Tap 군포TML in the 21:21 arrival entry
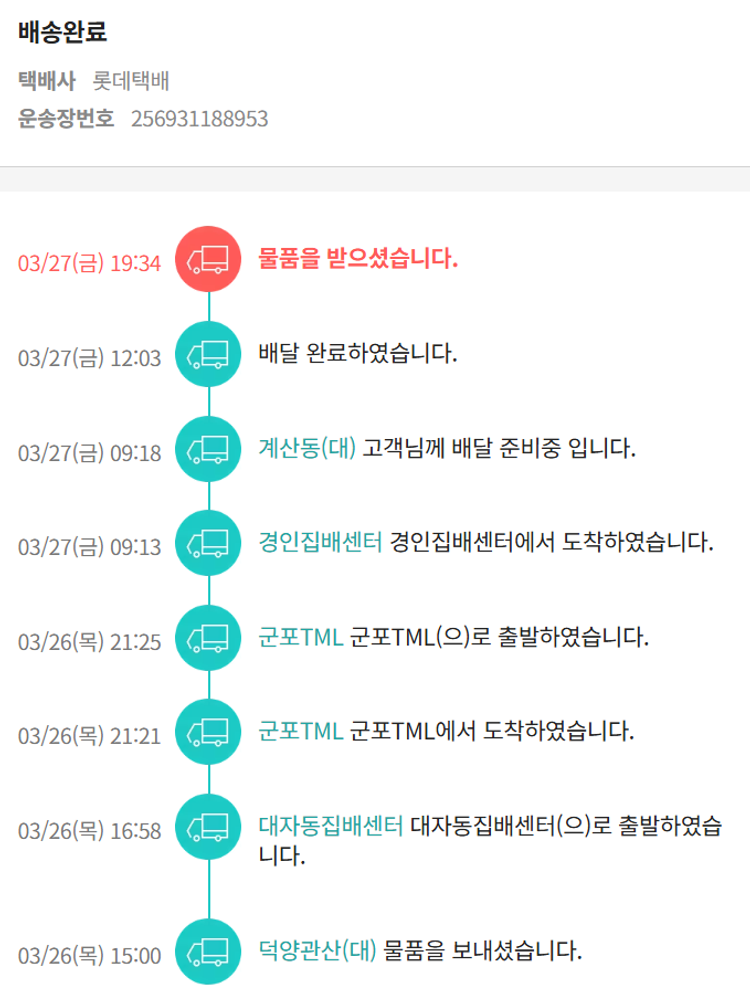The width and height of the screenshot is (750, 992). (301, 731)
